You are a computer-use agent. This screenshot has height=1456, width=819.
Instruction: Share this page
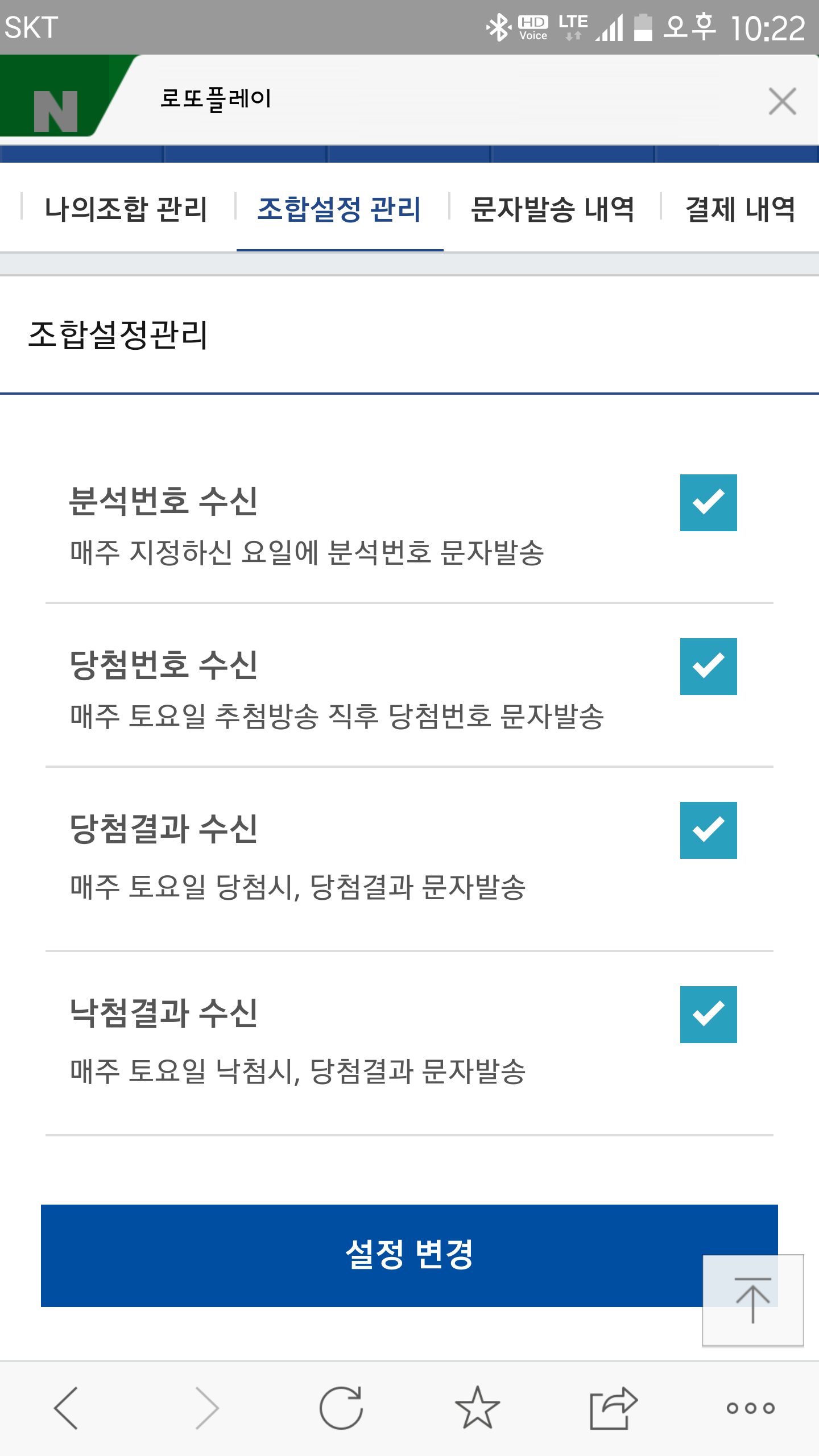(x=614, y=1408)
